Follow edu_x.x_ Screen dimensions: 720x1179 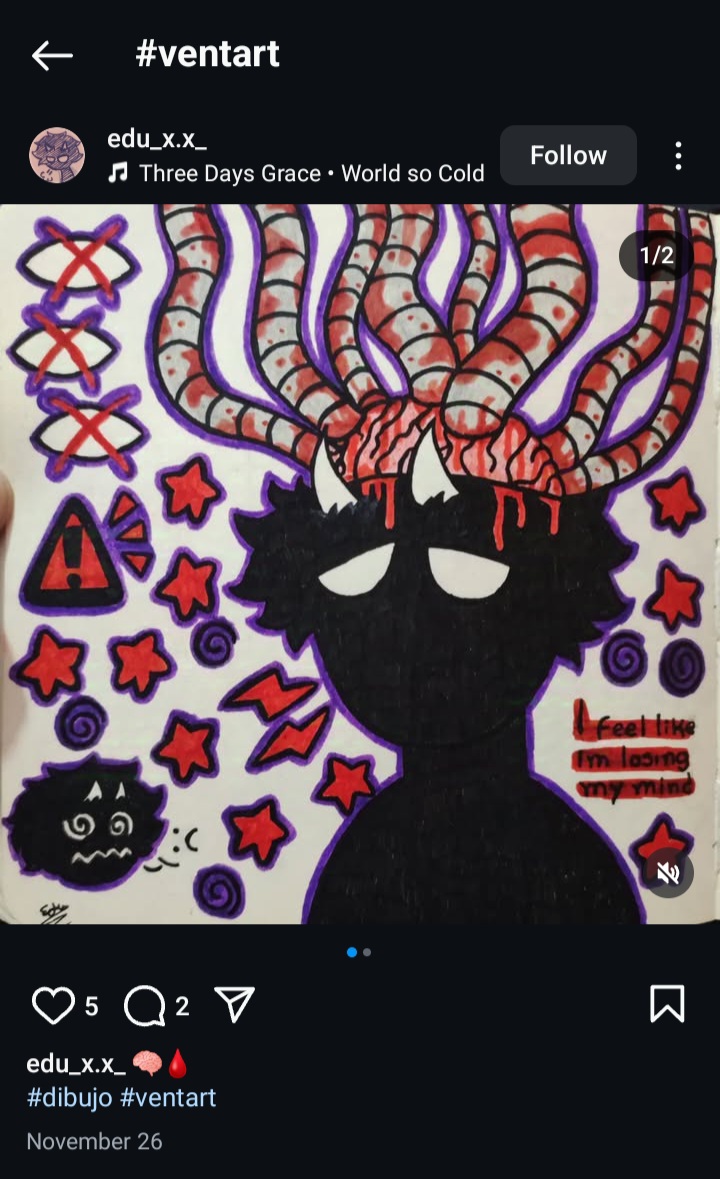tap(568, 155)
